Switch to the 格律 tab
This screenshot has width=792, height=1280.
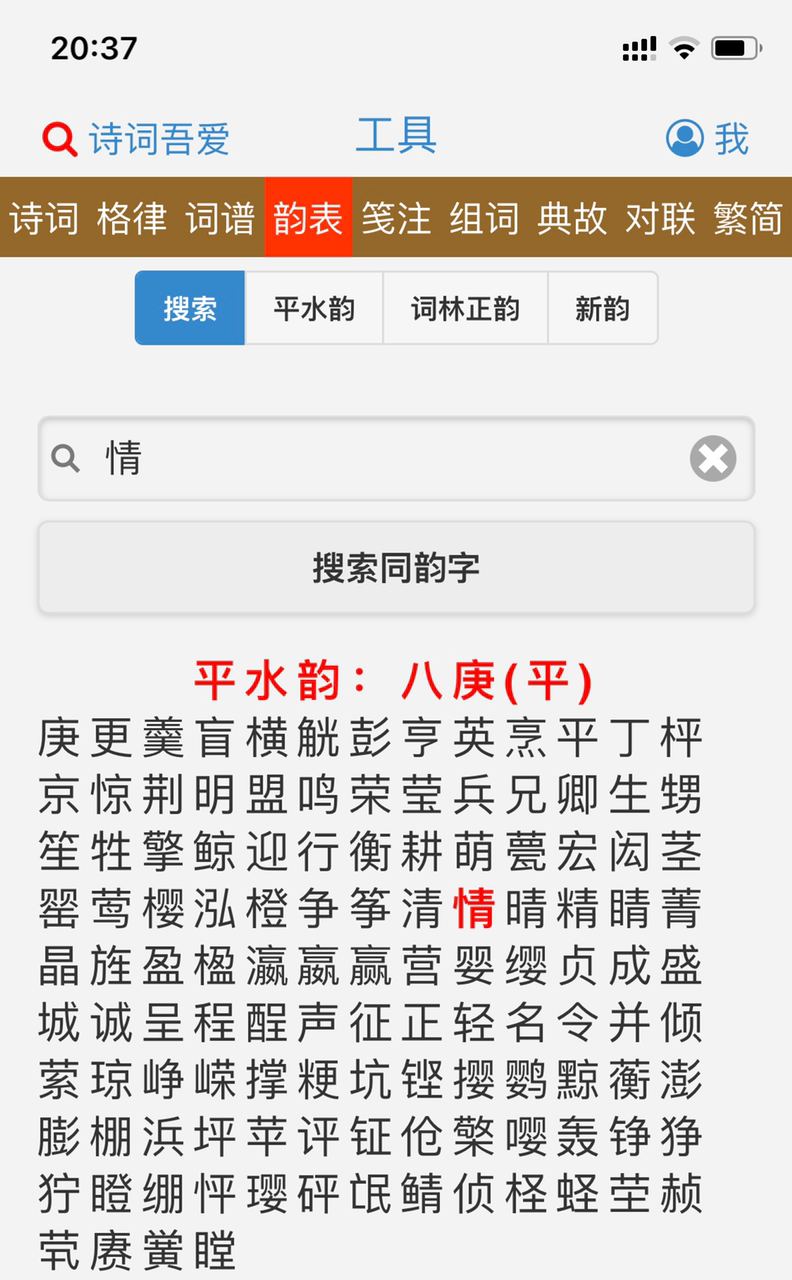tap(132, 218)
